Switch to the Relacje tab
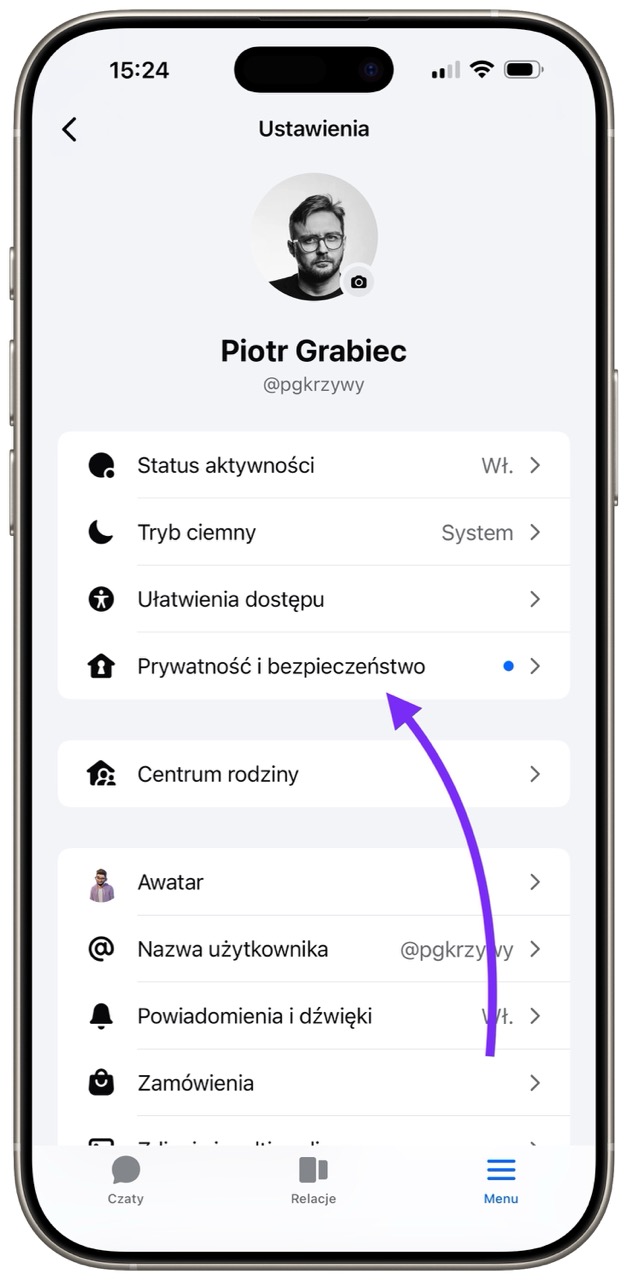Screen dimensions: 627x1280 [x=313, y=1180]
